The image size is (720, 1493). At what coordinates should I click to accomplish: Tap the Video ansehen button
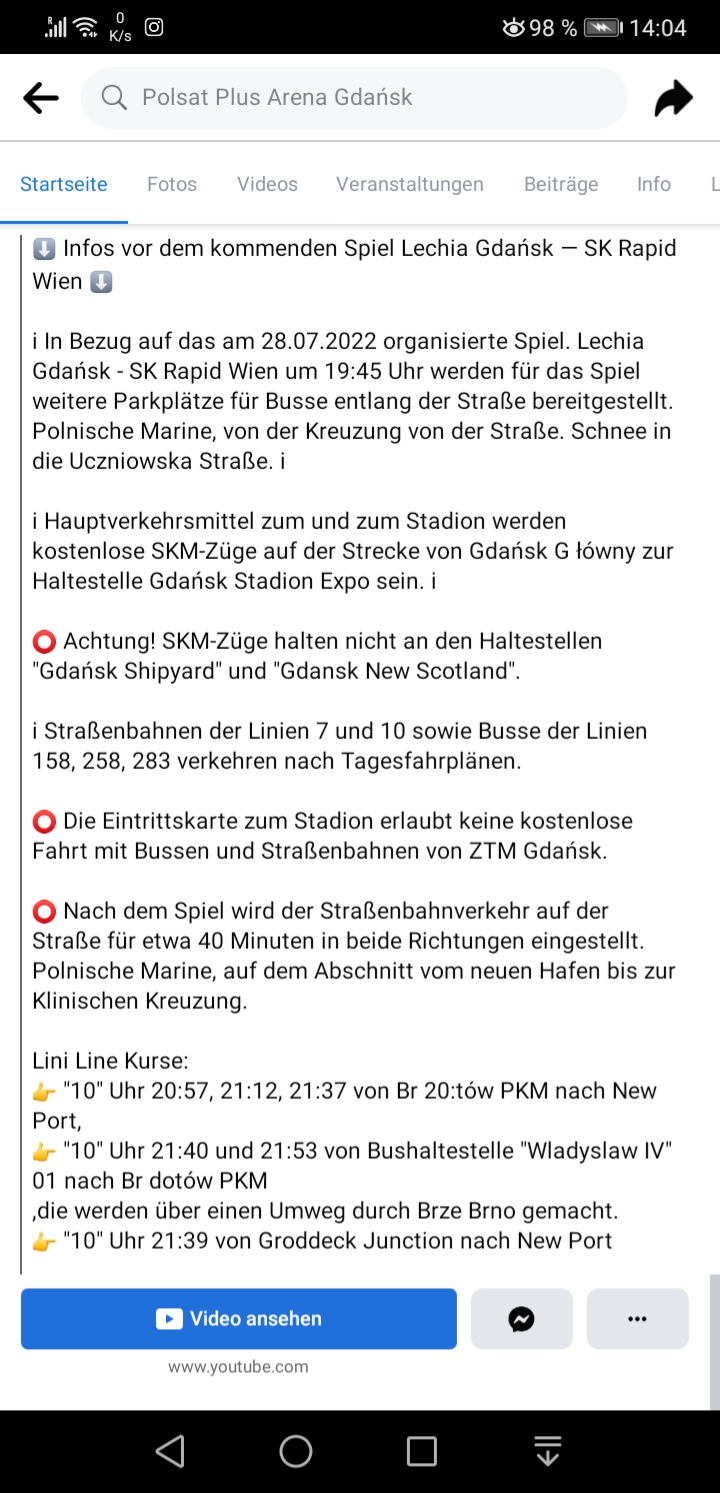239,1319
